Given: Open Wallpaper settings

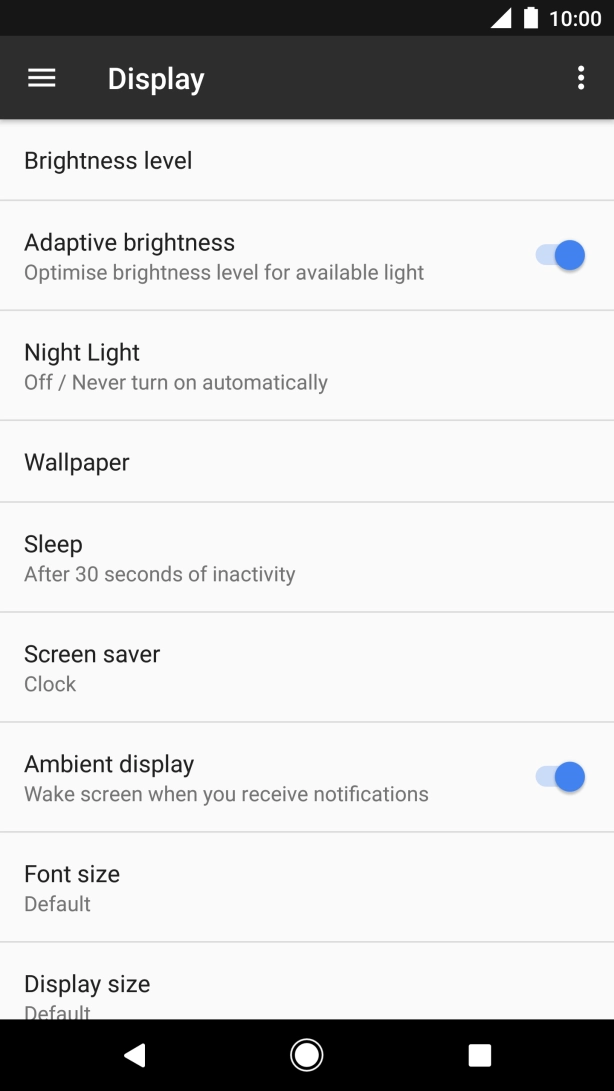Looking at the screenshot, I should (307, 462).
